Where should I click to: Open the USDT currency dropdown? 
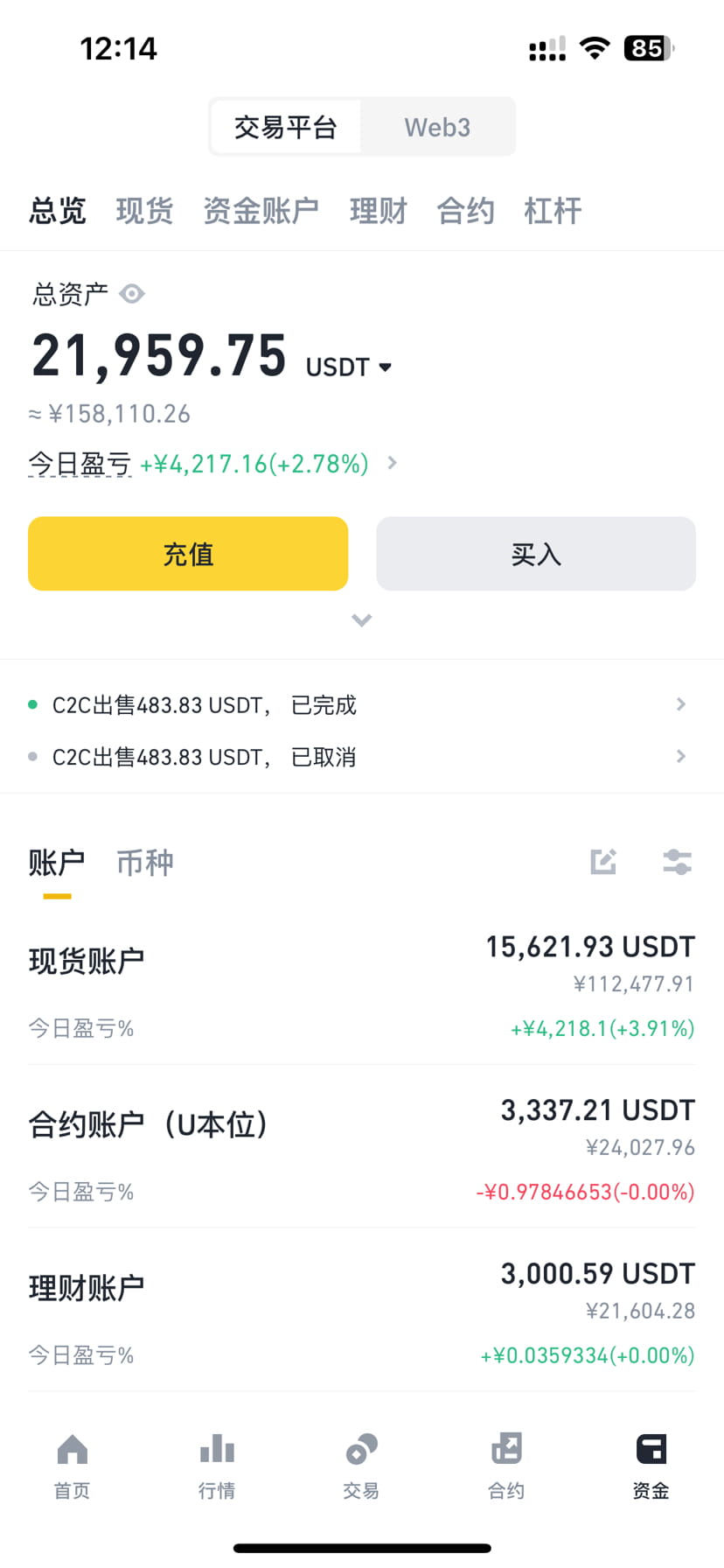348,367
